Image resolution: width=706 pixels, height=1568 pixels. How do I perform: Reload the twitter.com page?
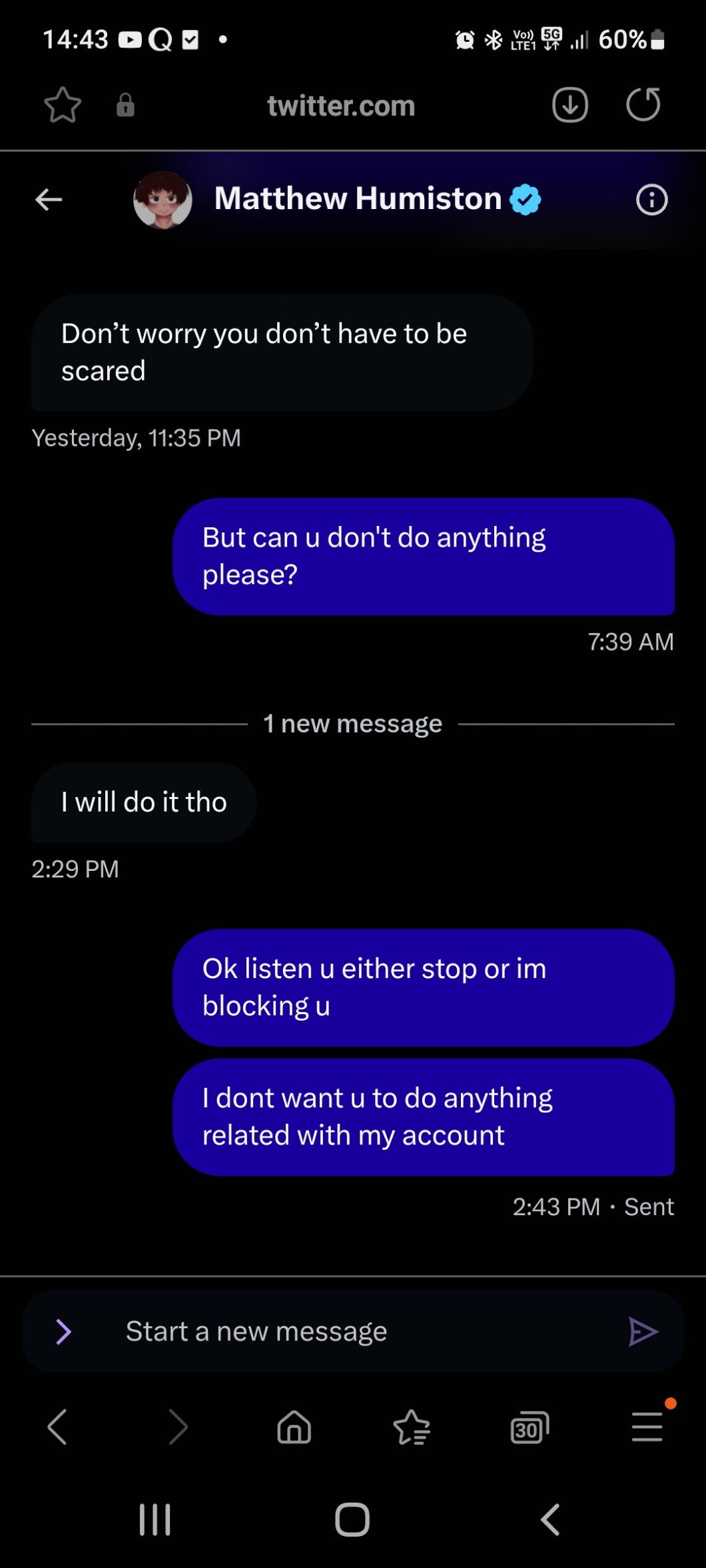[643, 105]
